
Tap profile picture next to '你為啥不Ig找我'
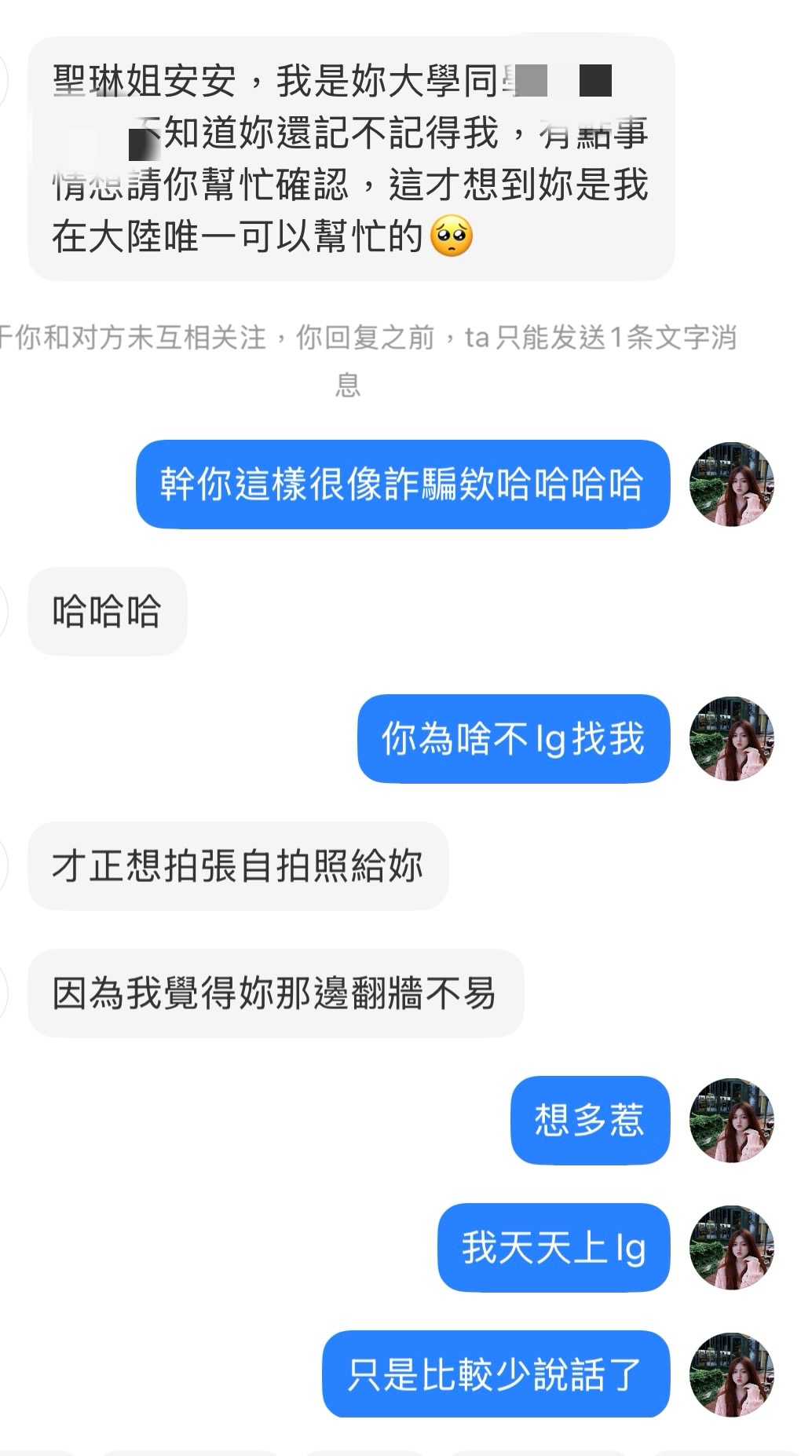[732, 738]
